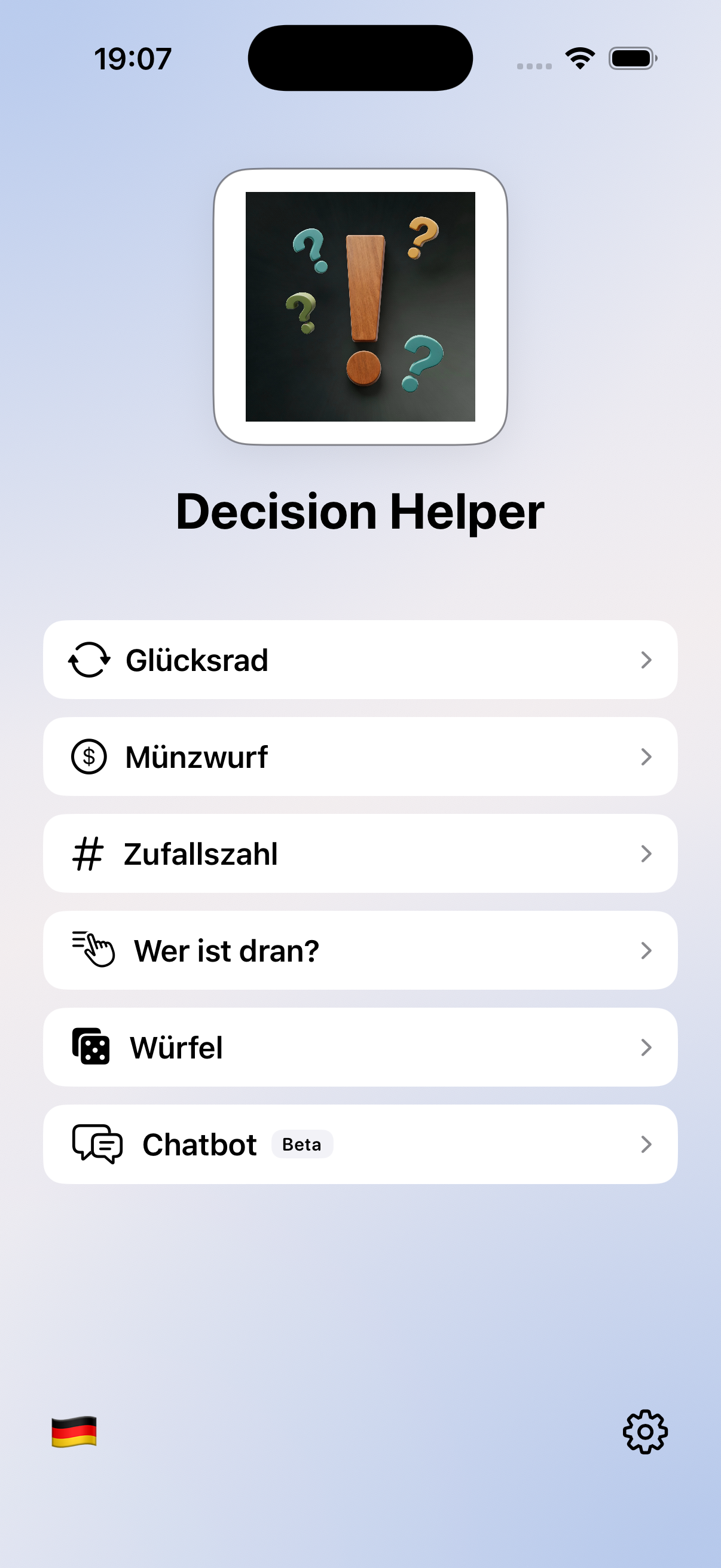Click the tapping hand icon for Wer ist dran?
This screenshot has height=1568, width=721.
click(91, 950)
